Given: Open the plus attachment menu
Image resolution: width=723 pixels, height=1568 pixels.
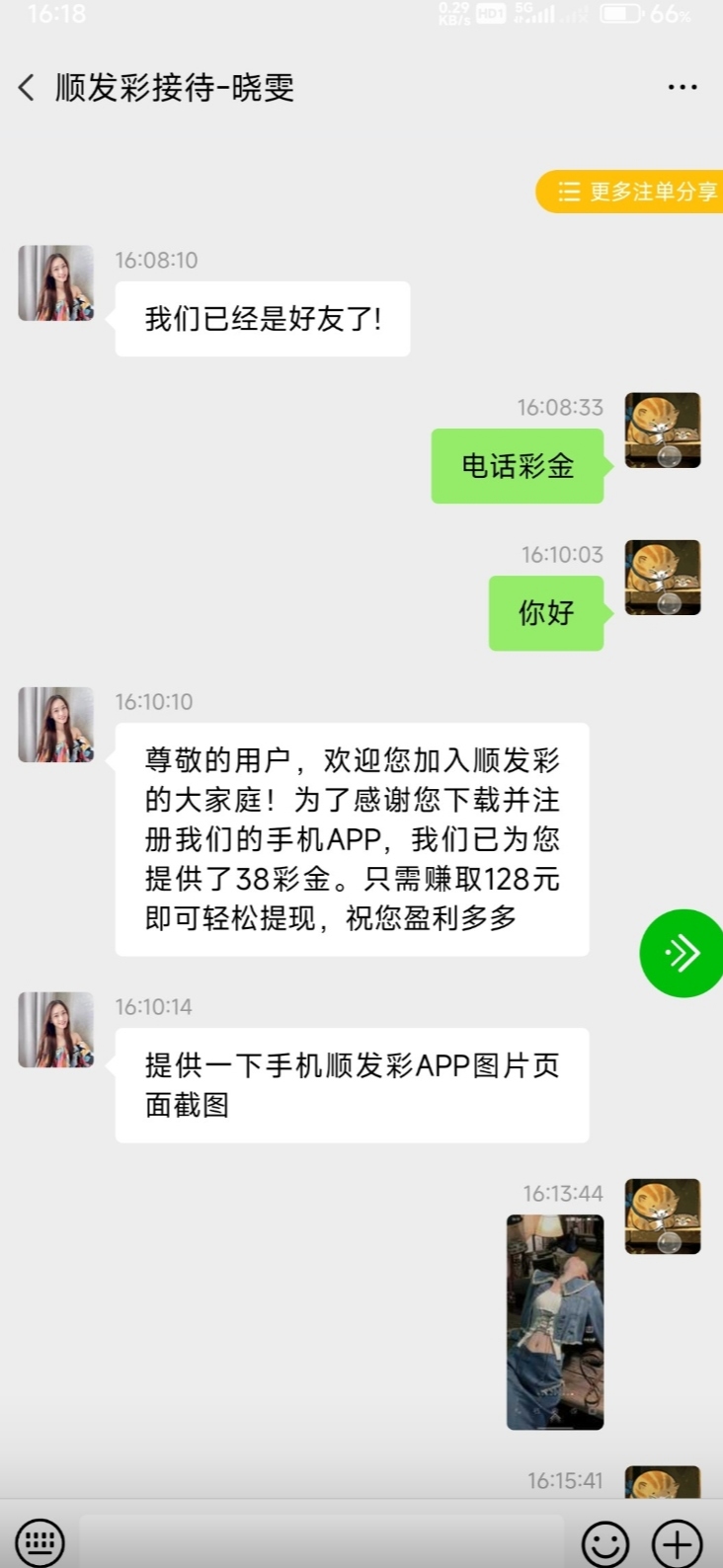Looking at the screenshot, I should (x=678, y=1541).
